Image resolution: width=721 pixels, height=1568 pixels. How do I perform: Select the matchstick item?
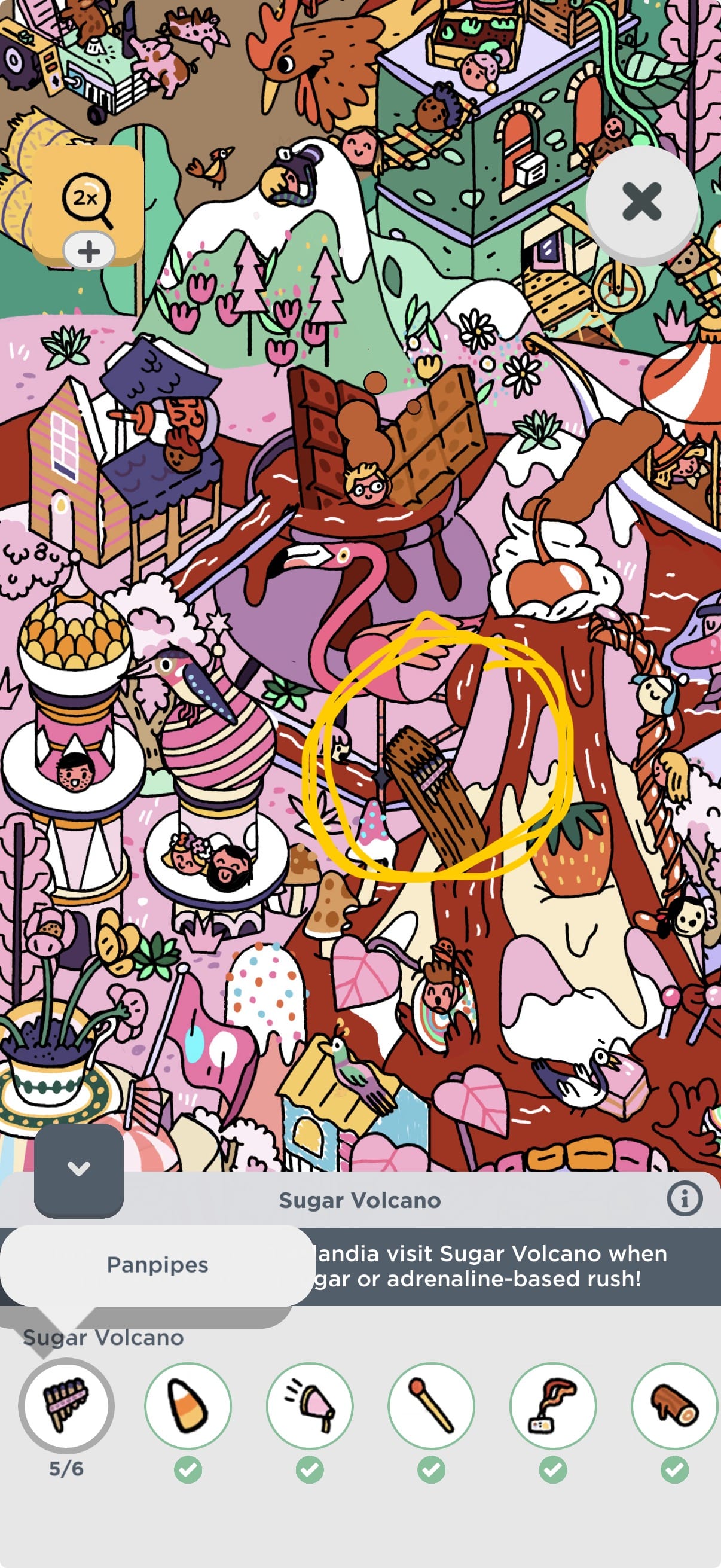pos(432,1405)
